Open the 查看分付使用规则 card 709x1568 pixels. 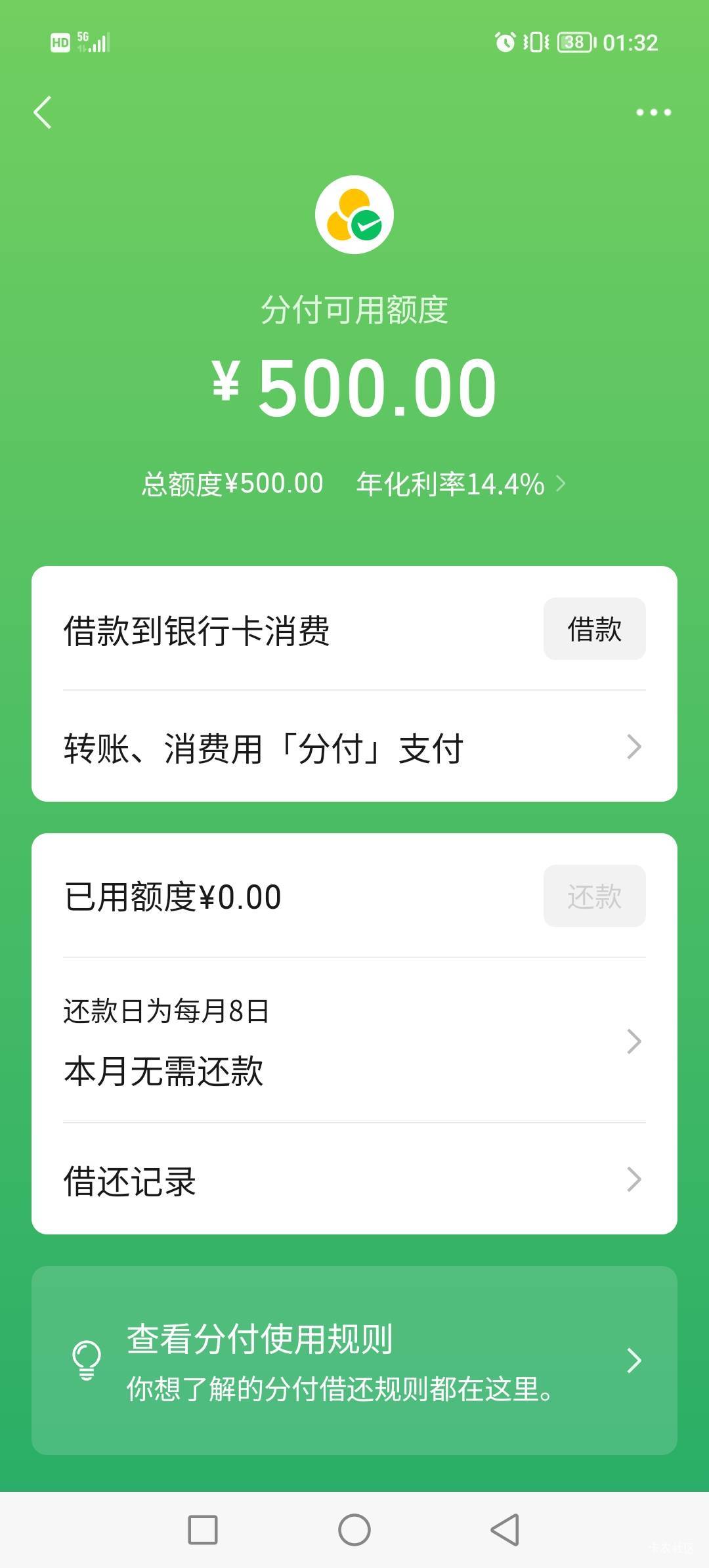354,1360
